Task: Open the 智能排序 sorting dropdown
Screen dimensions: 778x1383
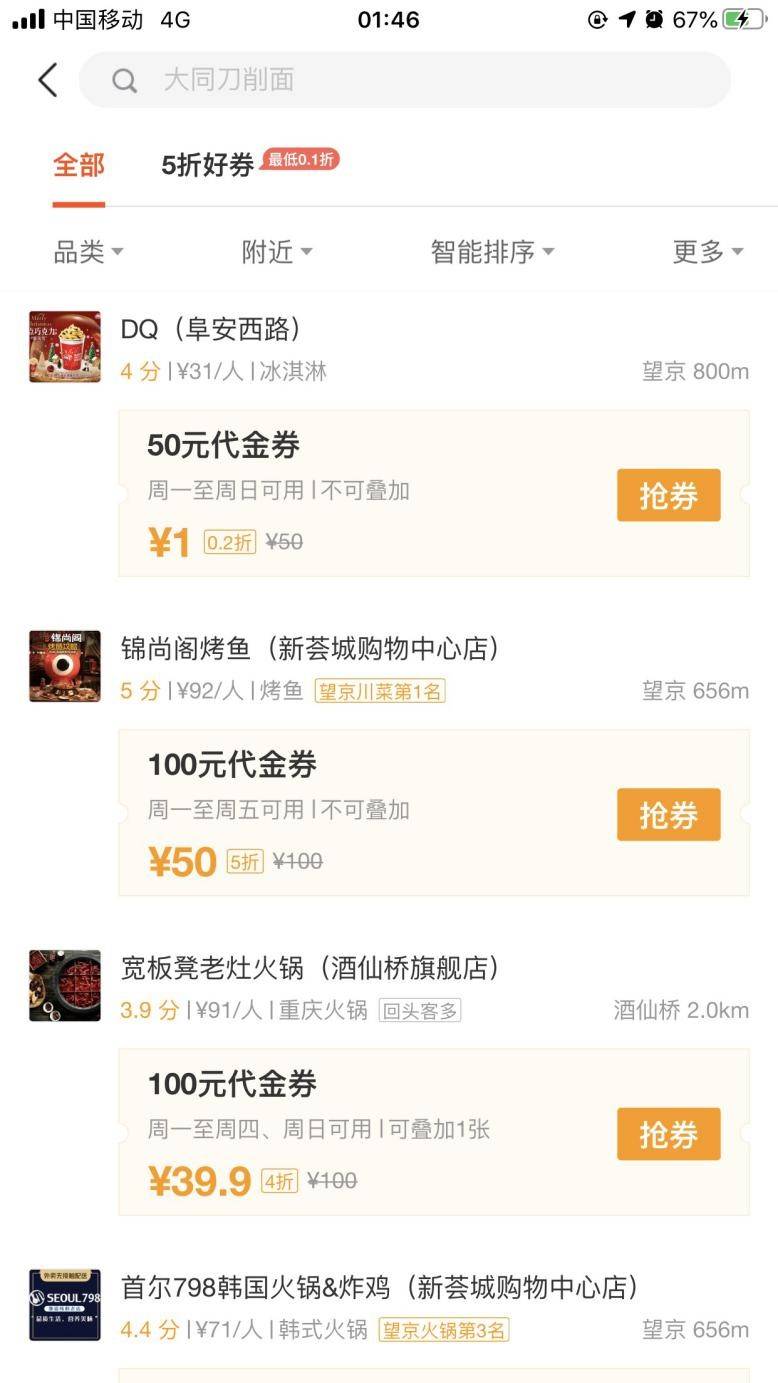Action: [x=492, y=252]
